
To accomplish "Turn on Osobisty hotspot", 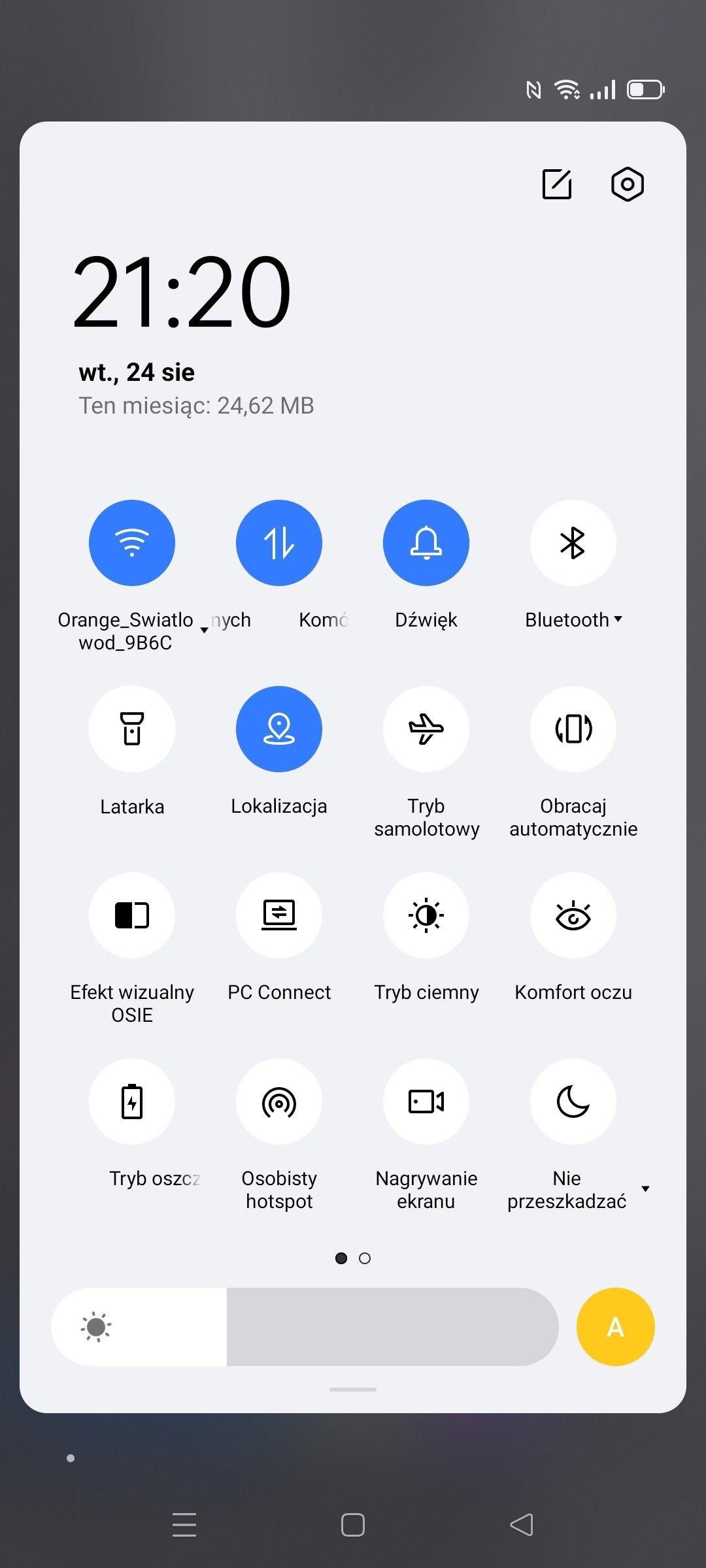I will click(279, 1102).
